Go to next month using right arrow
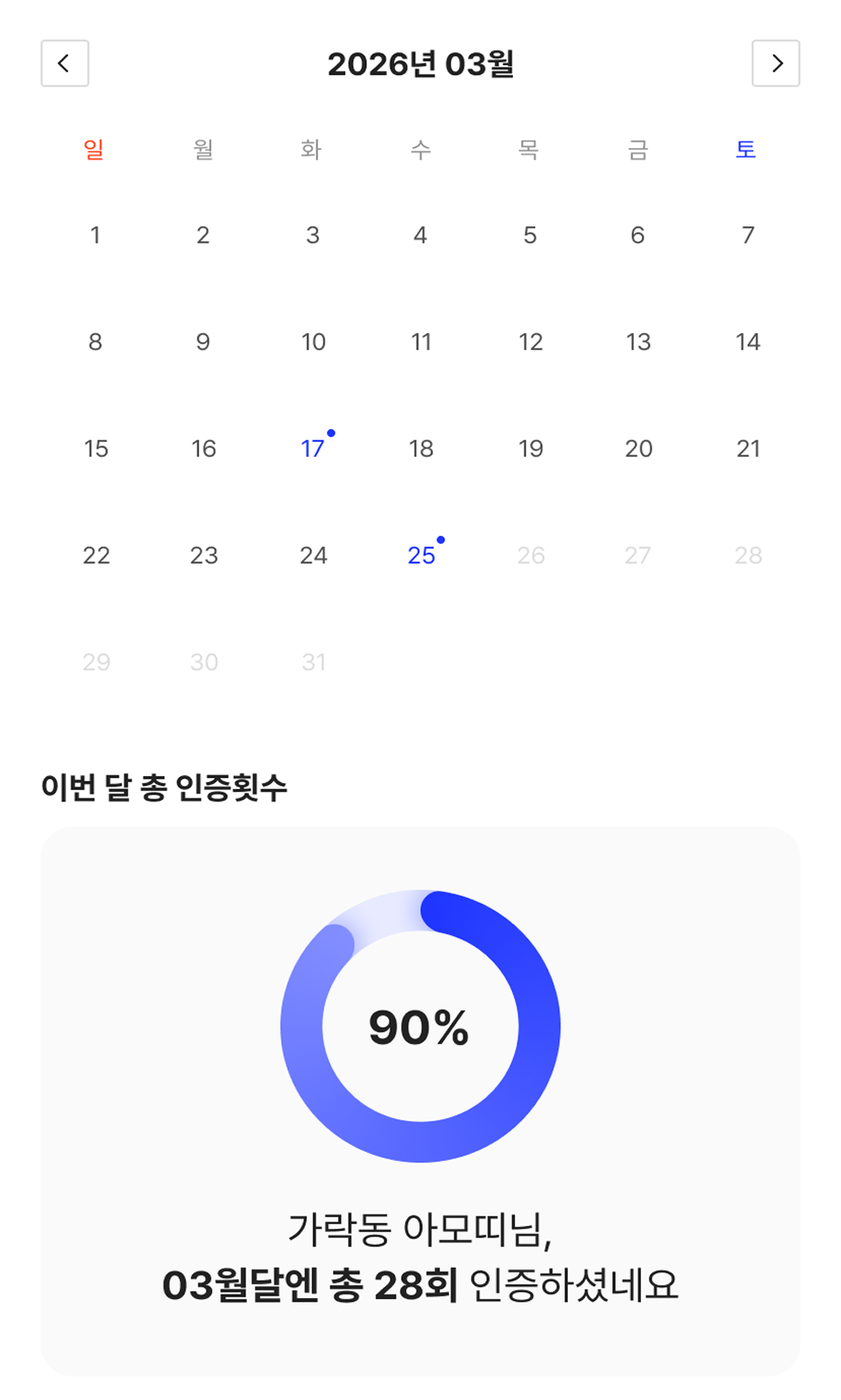The height and width of the screenshot is (1400, 841). [x=776, y=64]
